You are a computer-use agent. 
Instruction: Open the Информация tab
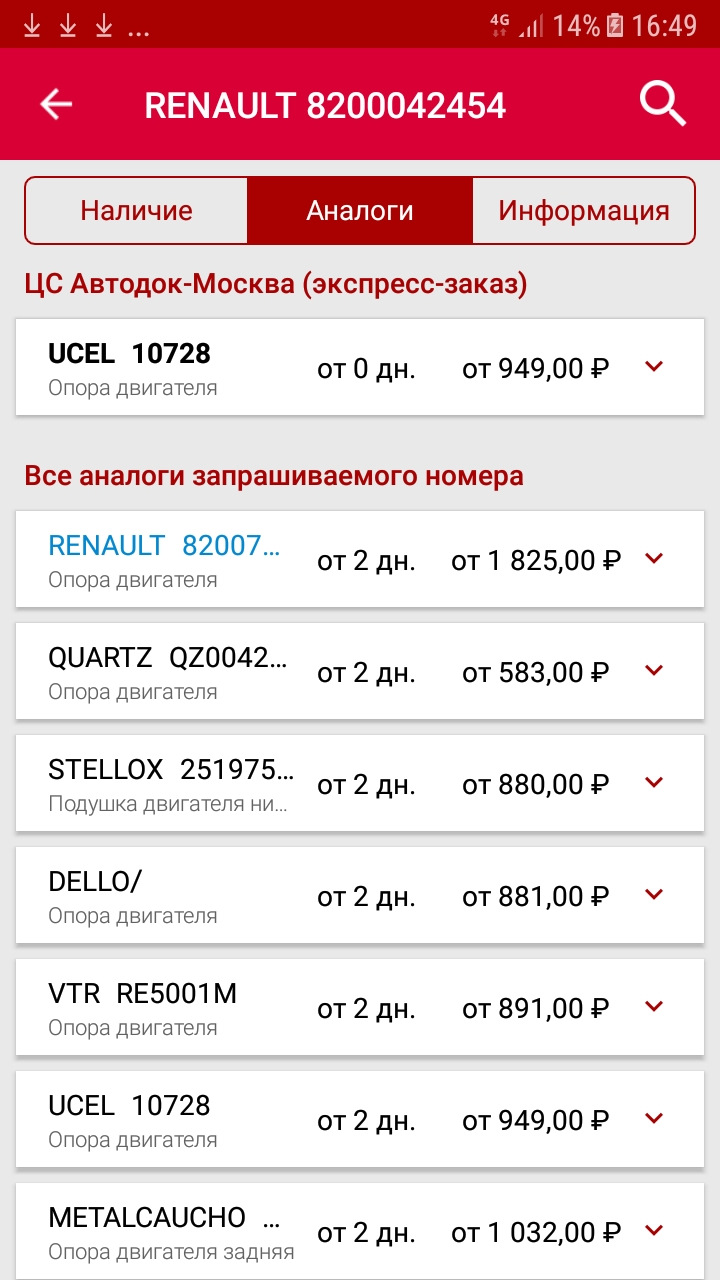(583, 211)
